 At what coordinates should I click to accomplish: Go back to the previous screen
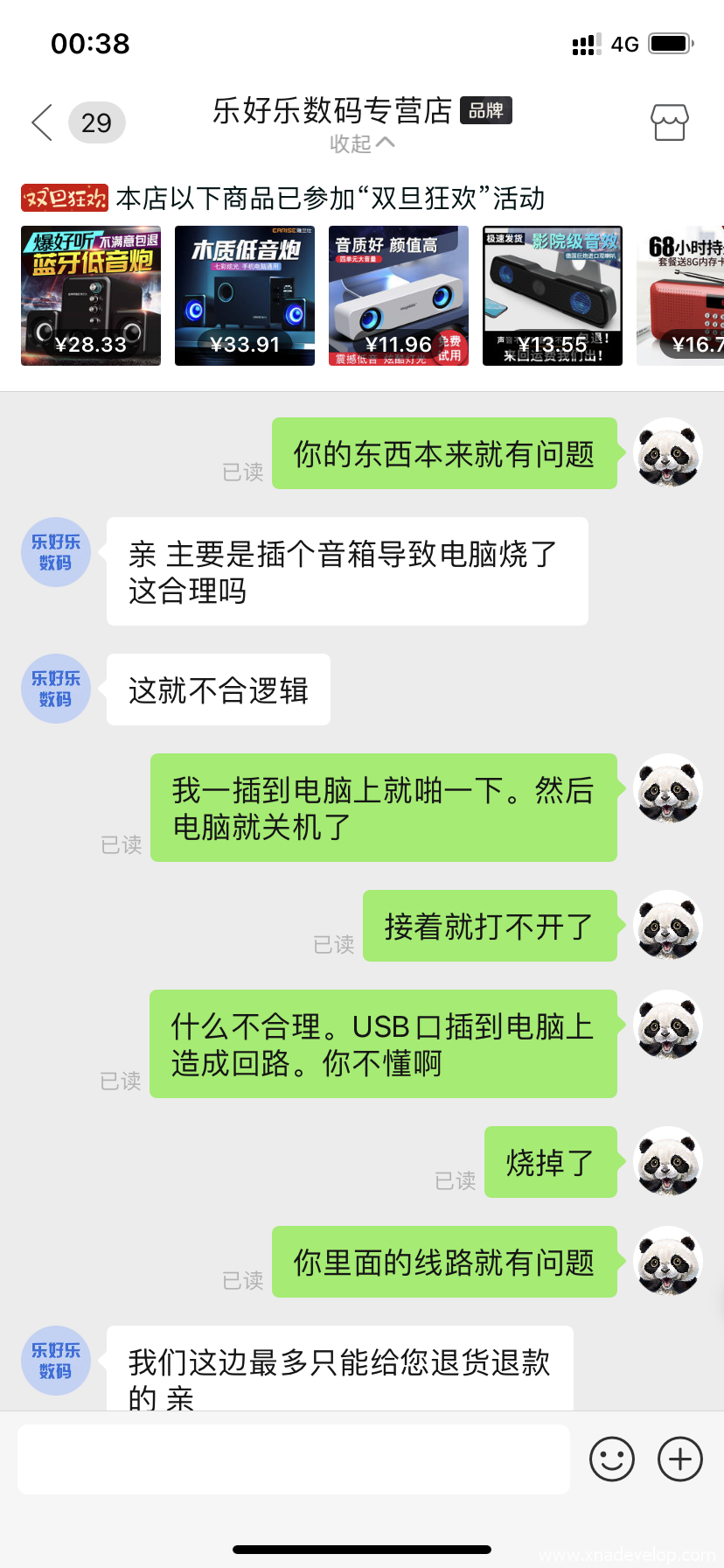[x=42, y=122]
